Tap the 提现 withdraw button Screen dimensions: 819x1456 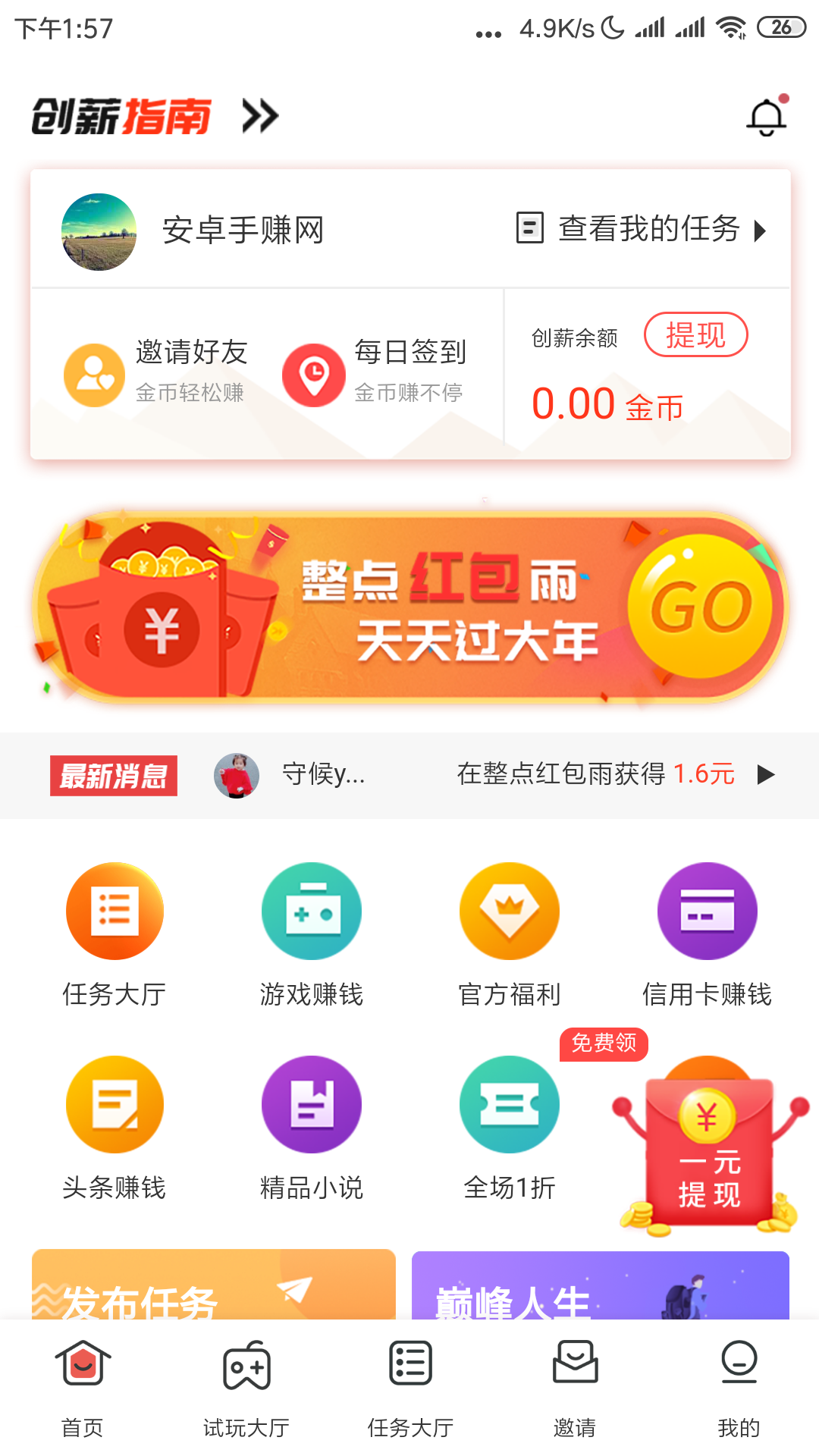(x=695, y=334)
